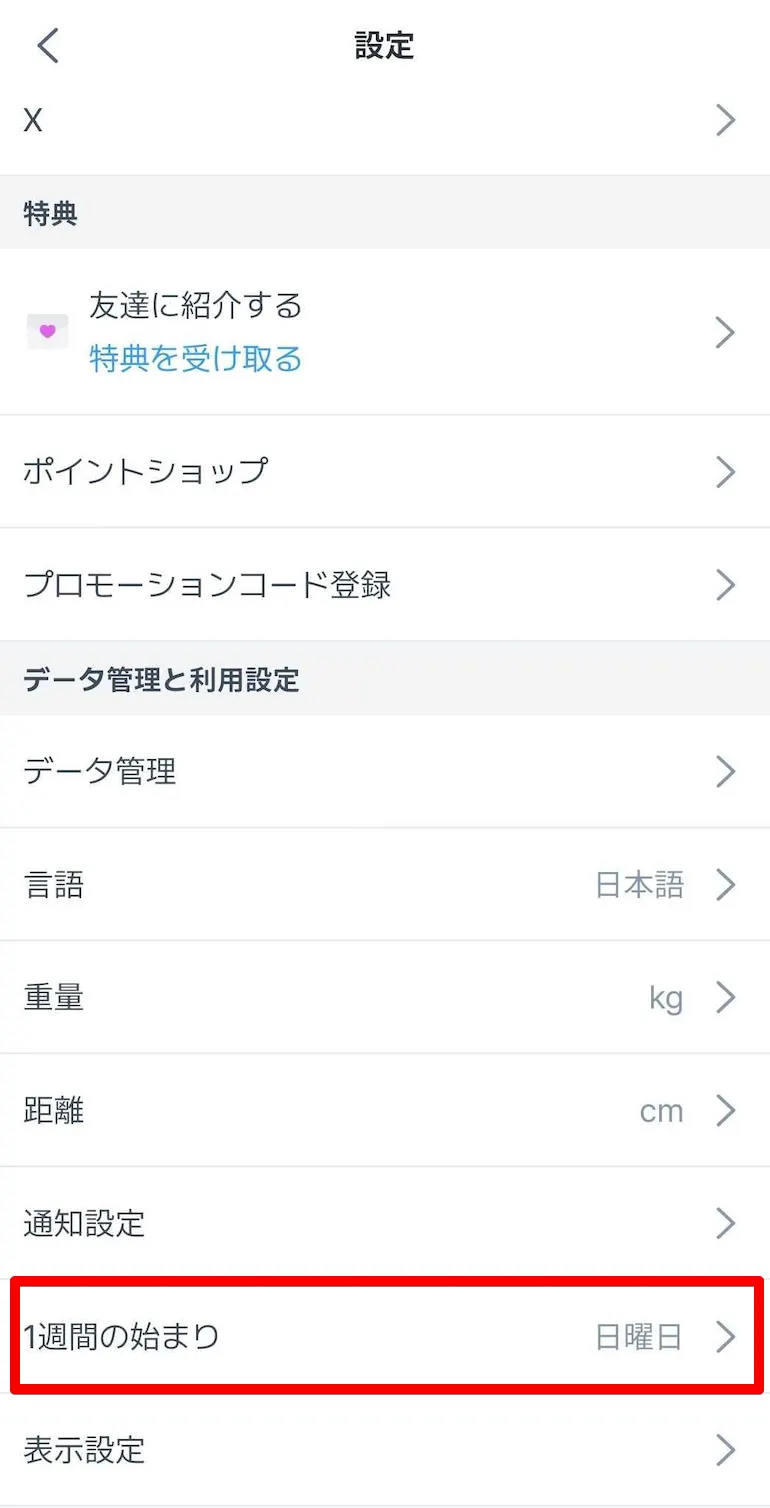770x1508 pixels.
Task: Open プロモーションコード登録
Action: (385, 585)
